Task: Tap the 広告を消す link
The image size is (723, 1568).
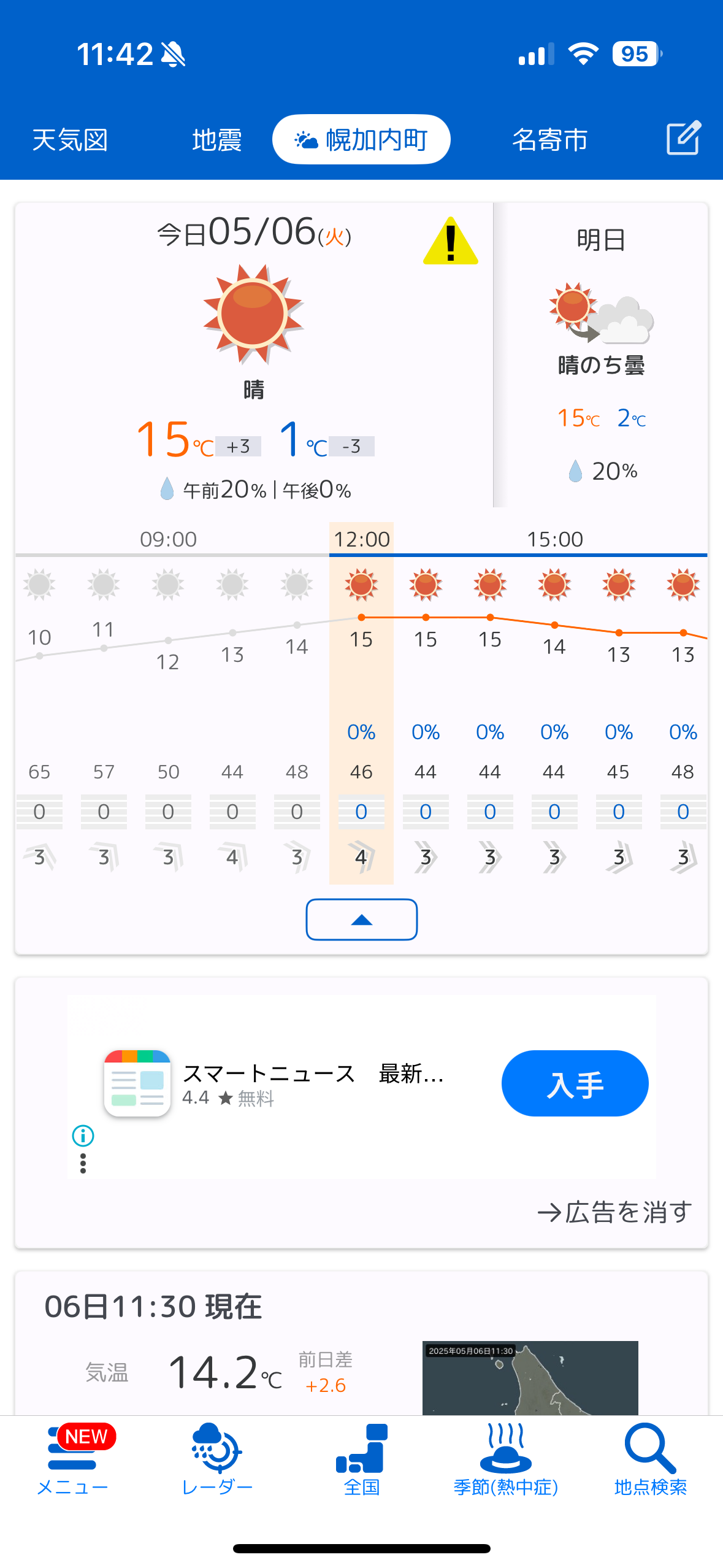Action: tap(614, 1212)
